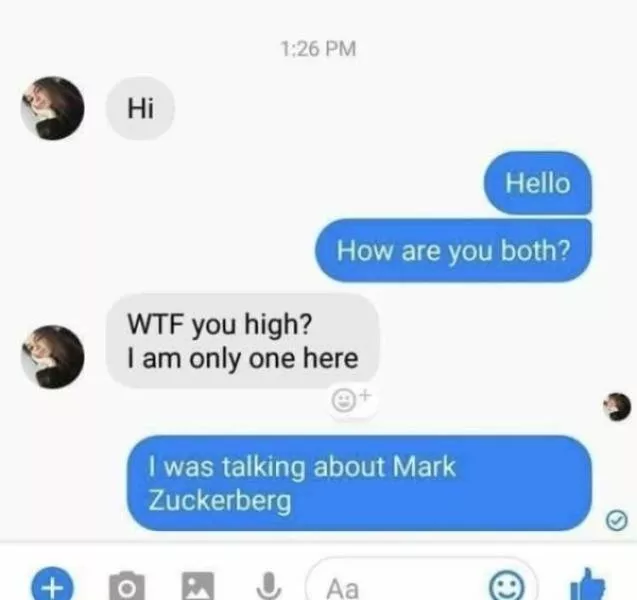Open the emoji picker in message field
The width and height of the screenshot is (637, 600).
point(505,586)
